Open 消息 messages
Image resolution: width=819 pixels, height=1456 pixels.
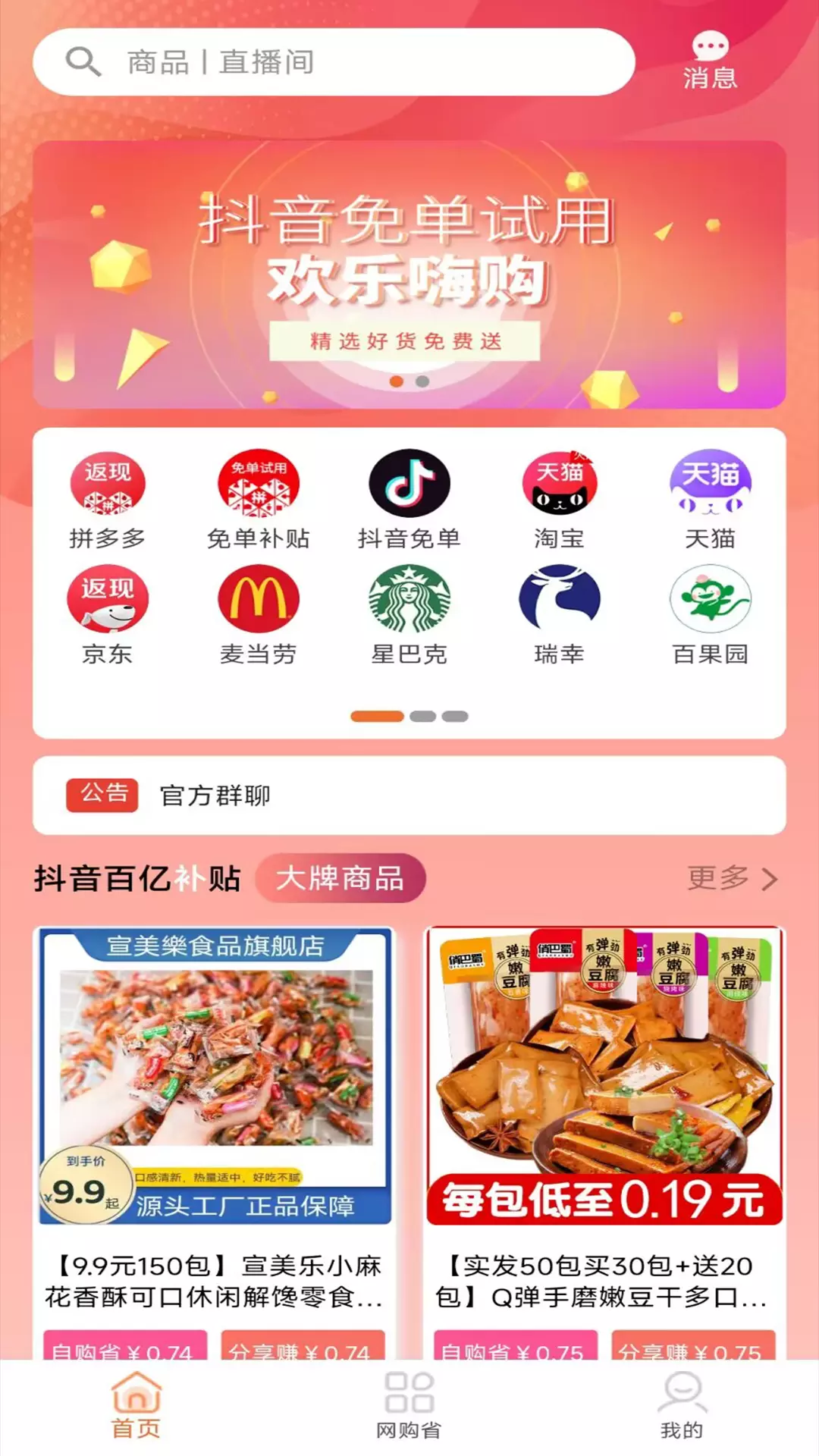tap(710, 61)
